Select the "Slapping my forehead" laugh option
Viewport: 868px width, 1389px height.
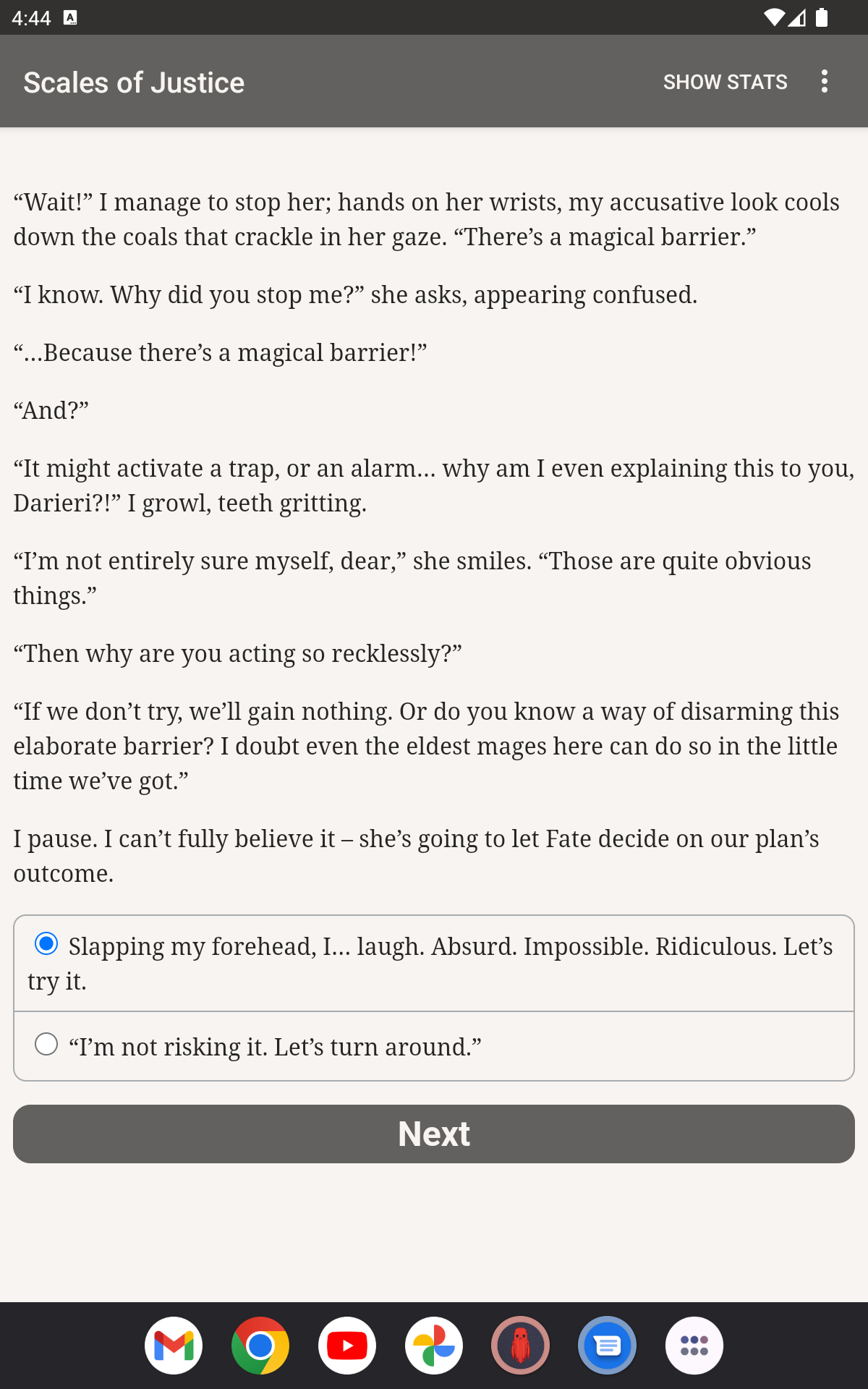[x=434, y=963]
